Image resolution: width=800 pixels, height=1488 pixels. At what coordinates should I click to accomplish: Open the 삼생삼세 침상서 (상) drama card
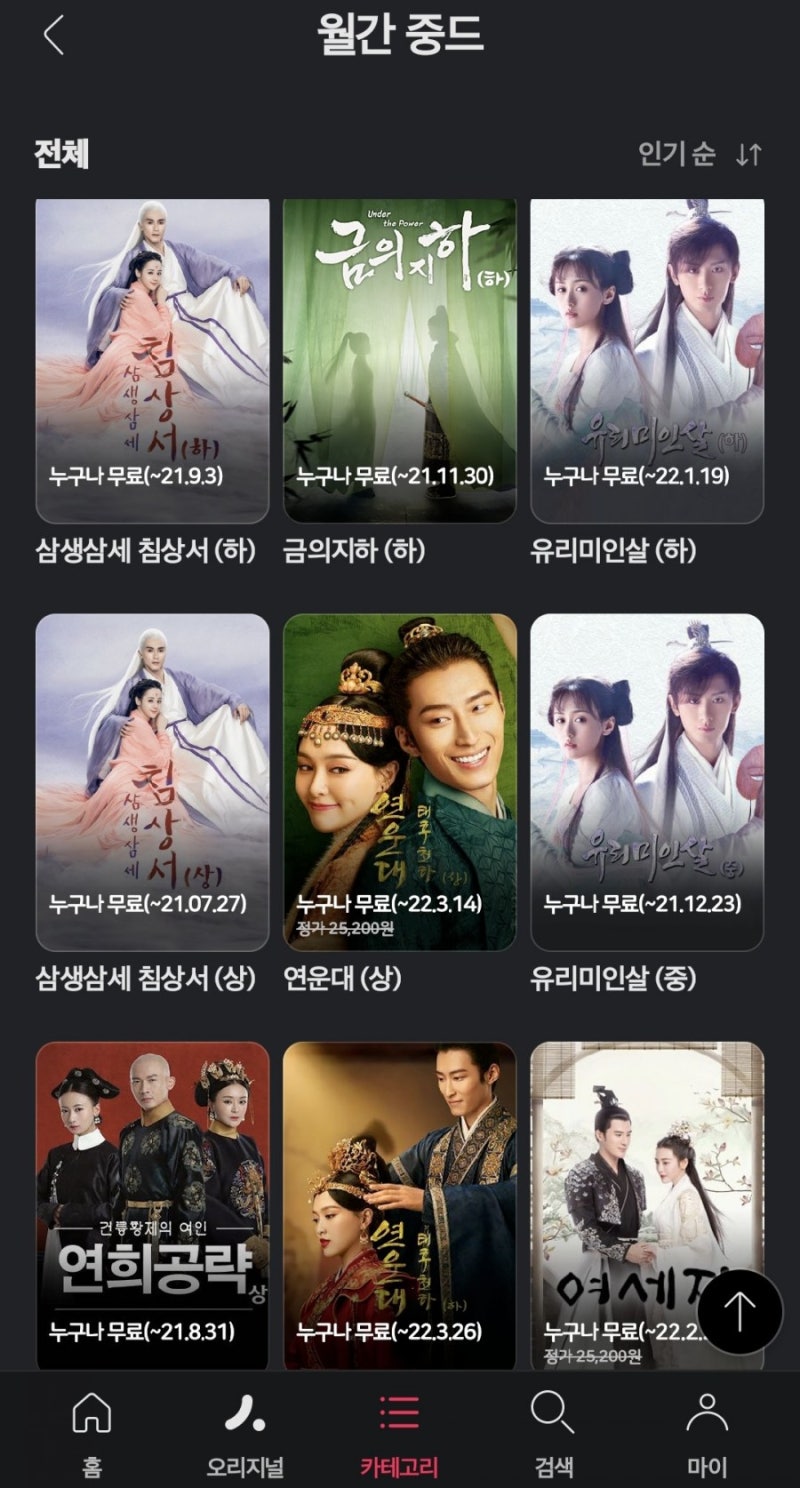(x=152, y=782)
